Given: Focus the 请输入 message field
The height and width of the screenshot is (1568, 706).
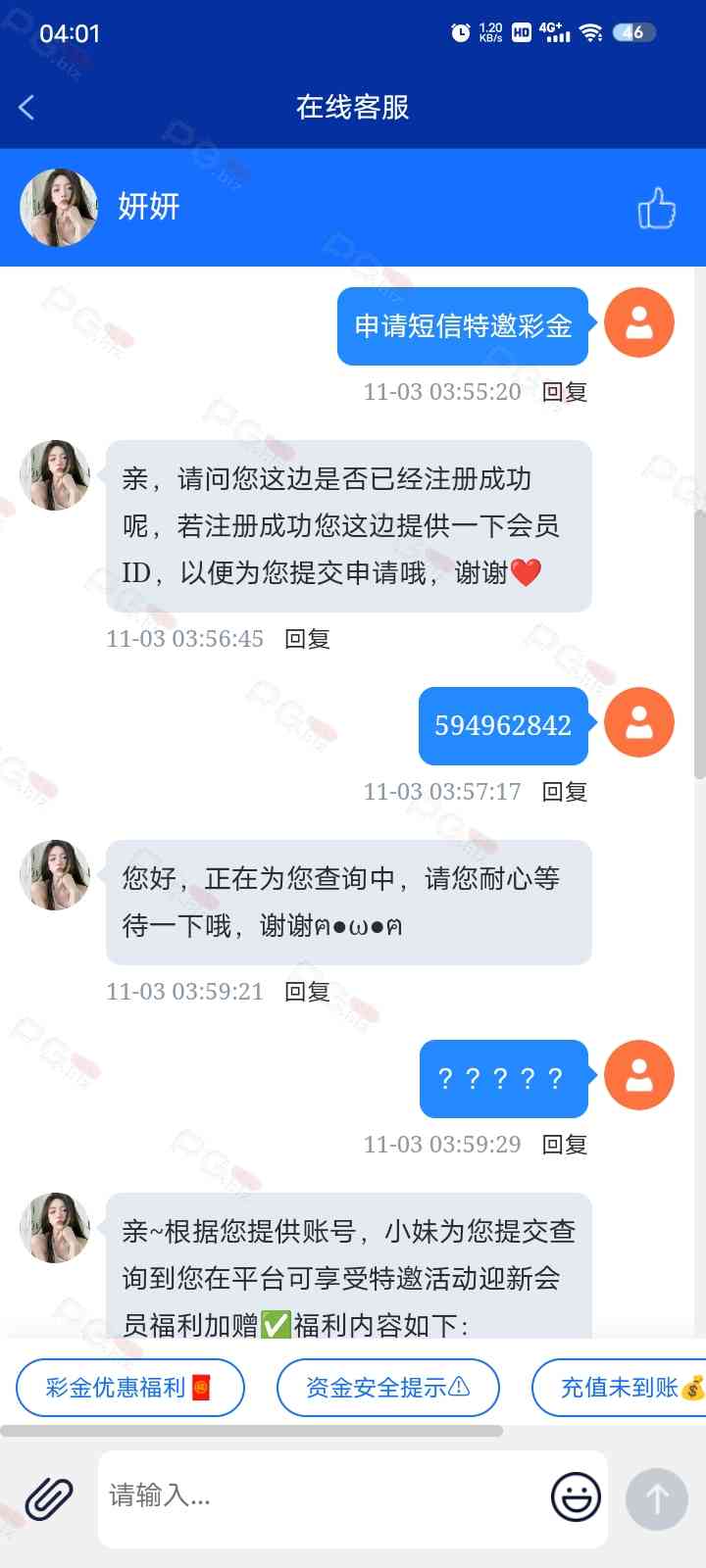Looking at the screenshot, I should point(324,1495).
